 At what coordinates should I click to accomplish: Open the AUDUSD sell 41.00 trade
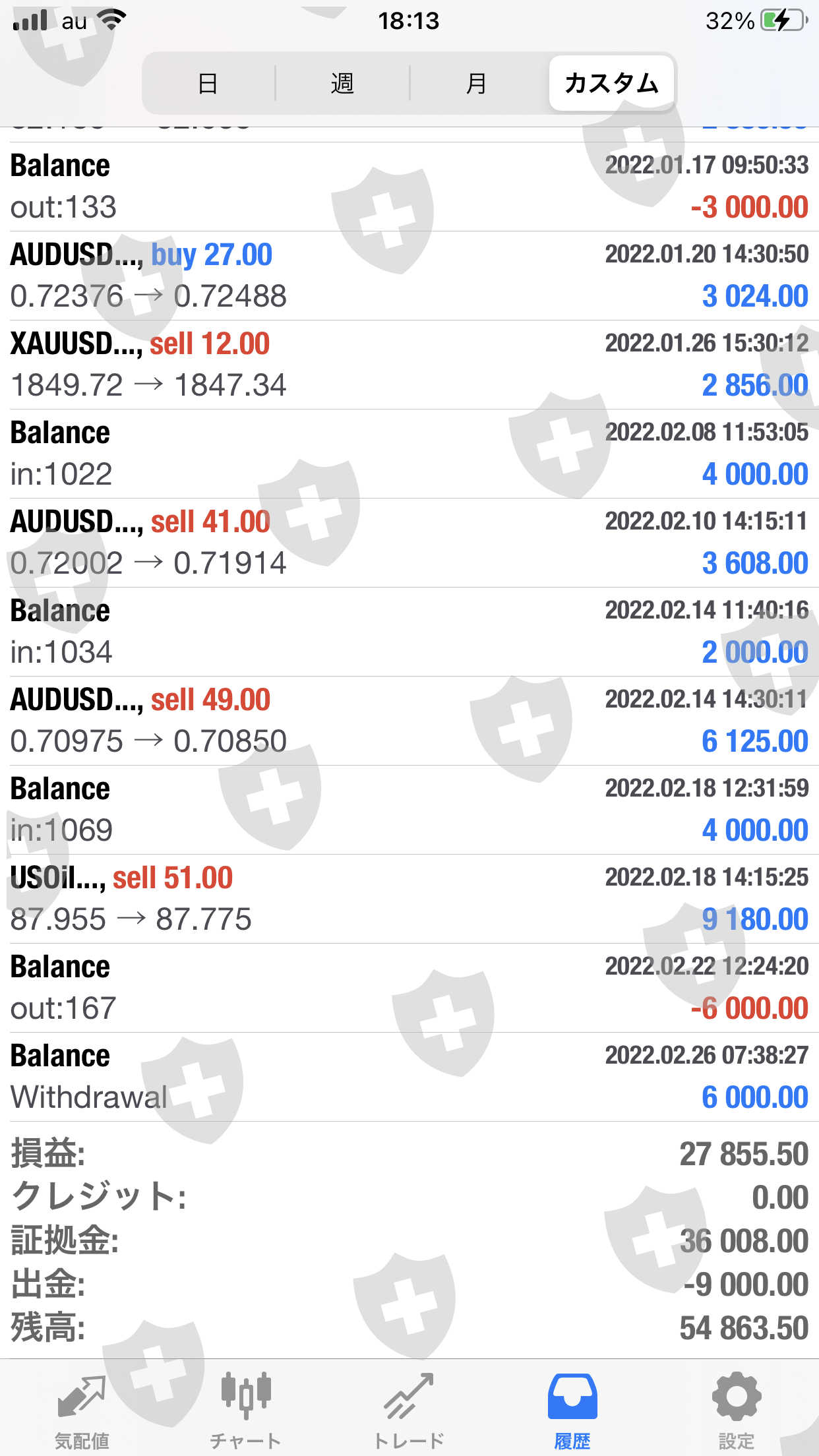click(x=409, y=543)
